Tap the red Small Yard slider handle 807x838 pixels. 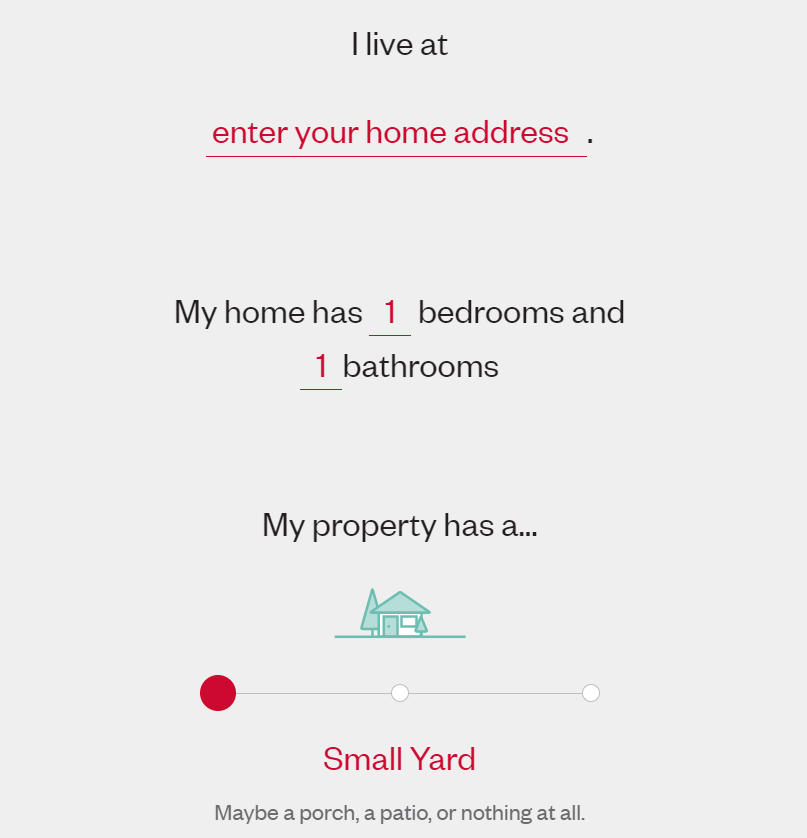[218, 693]
